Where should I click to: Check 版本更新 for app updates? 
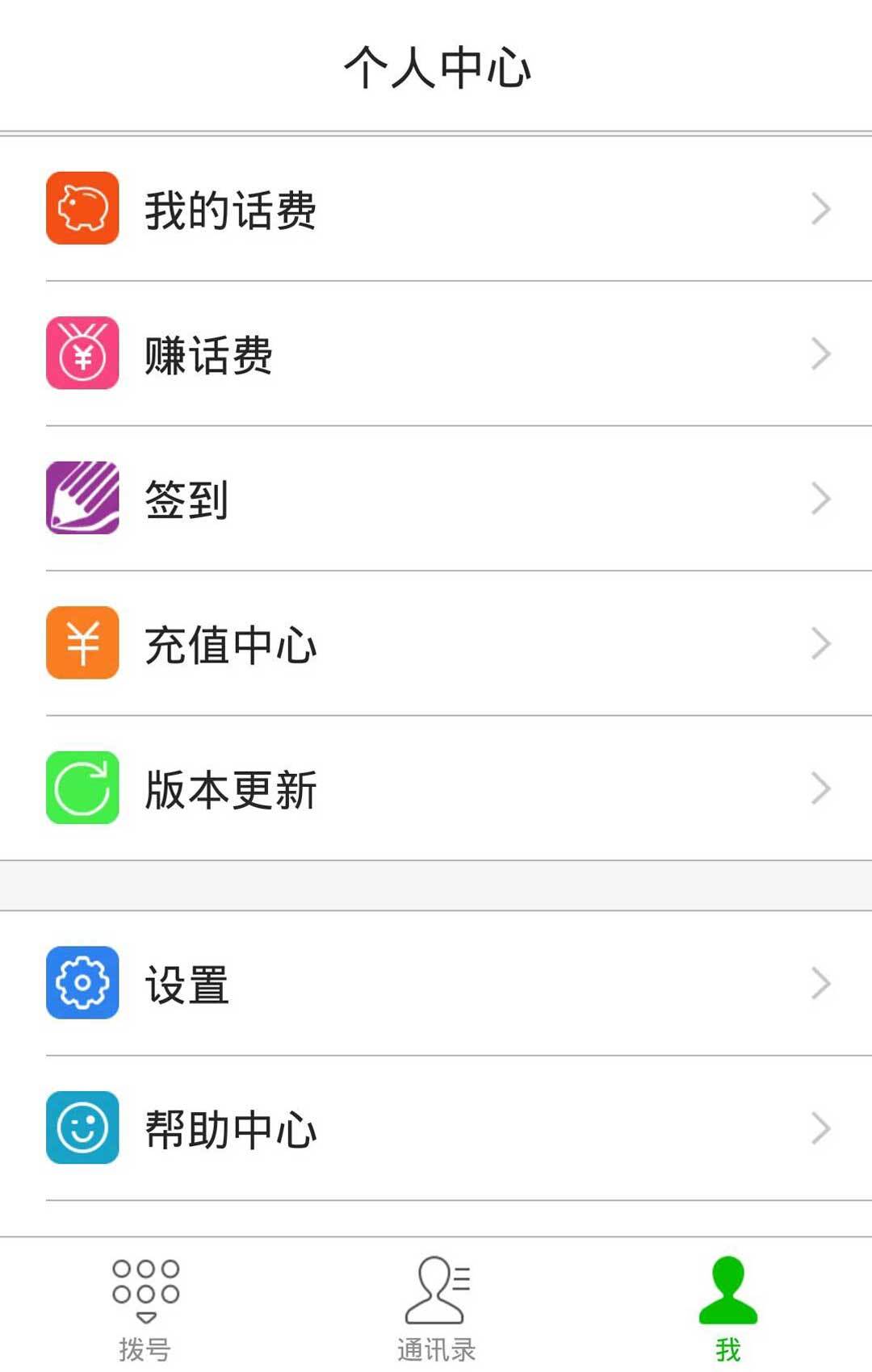[x=436, y=788]
